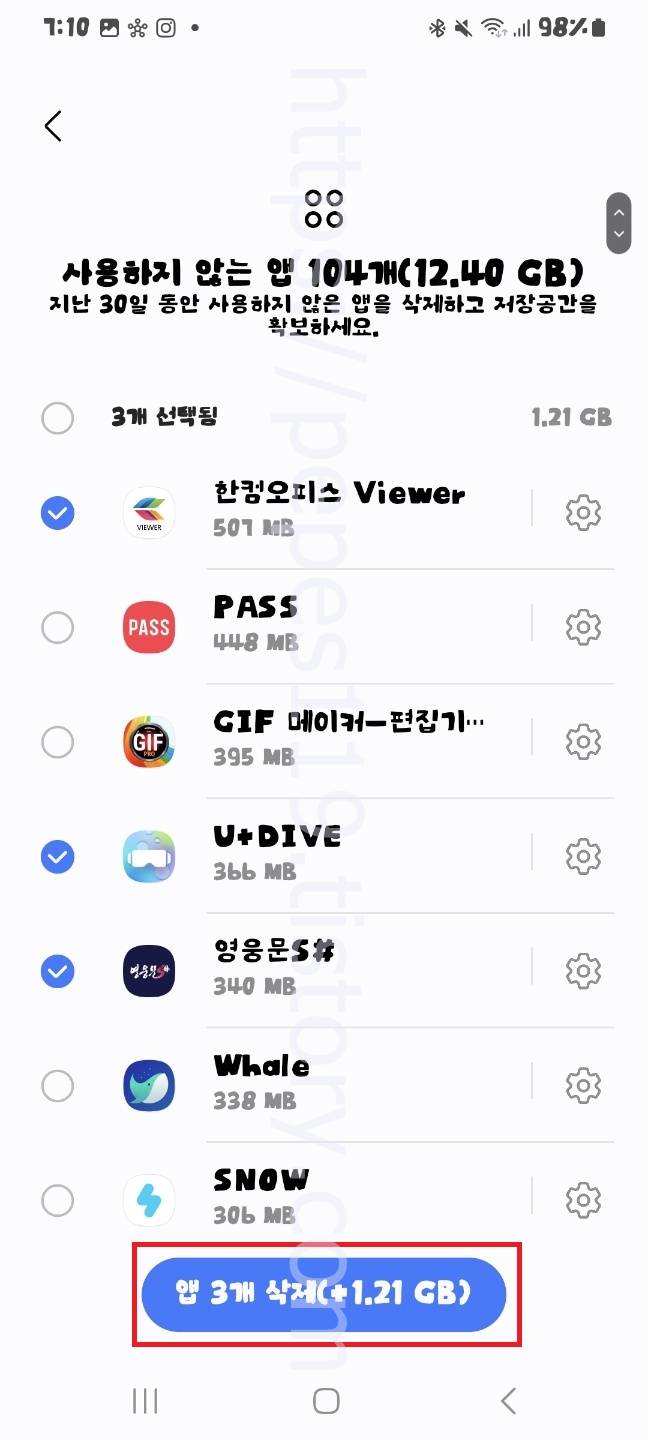Viewport: 648px width, 1440px height.
Task: Check the SNOW app checkbox
Action: point(57,1199)
